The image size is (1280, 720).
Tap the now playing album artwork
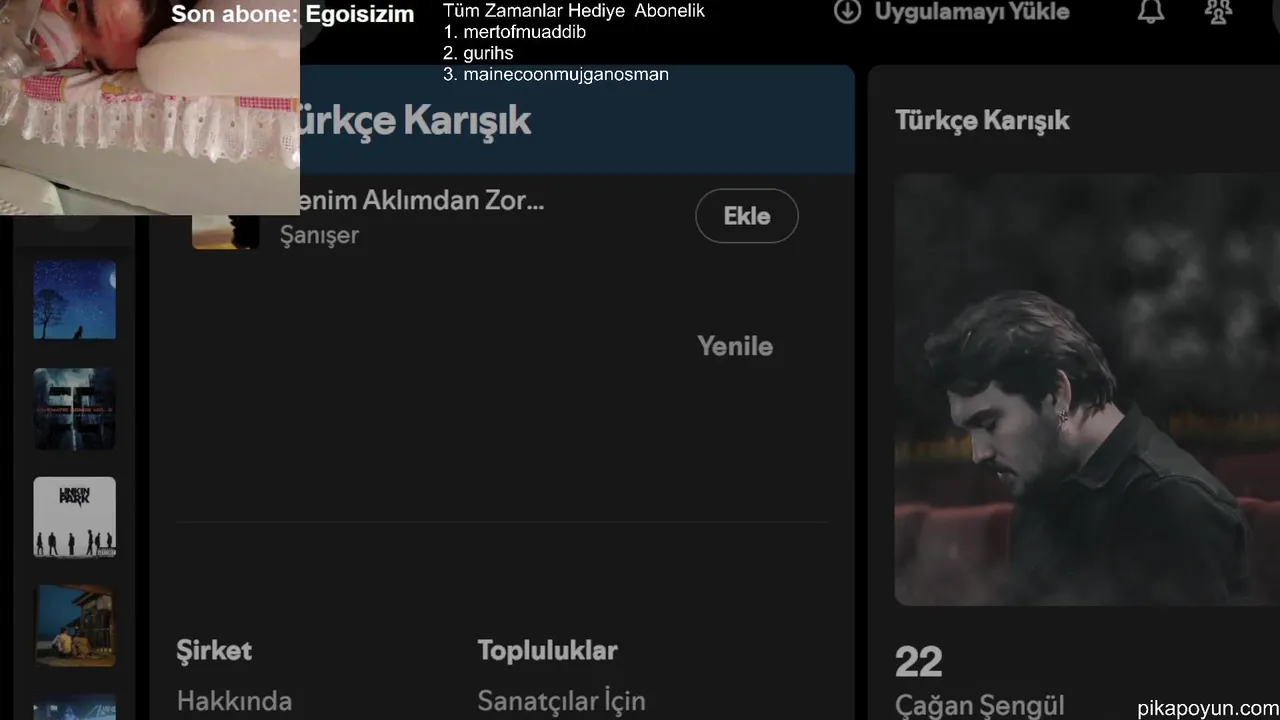click(1086, 390)
